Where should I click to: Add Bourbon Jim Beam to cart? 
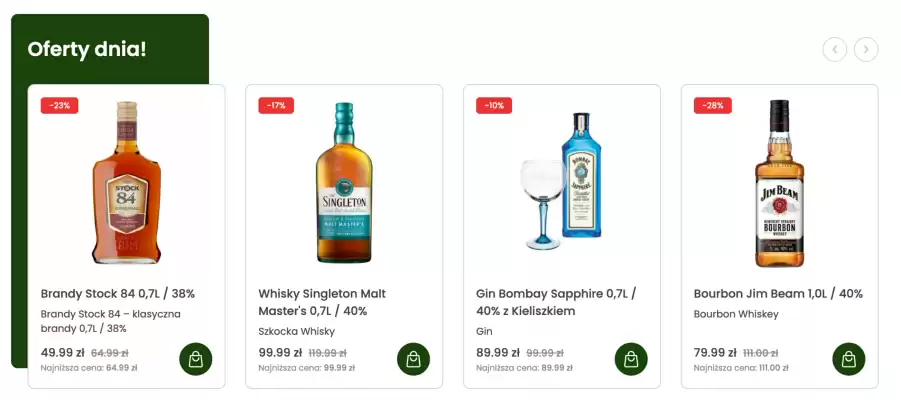click(849, 359)
